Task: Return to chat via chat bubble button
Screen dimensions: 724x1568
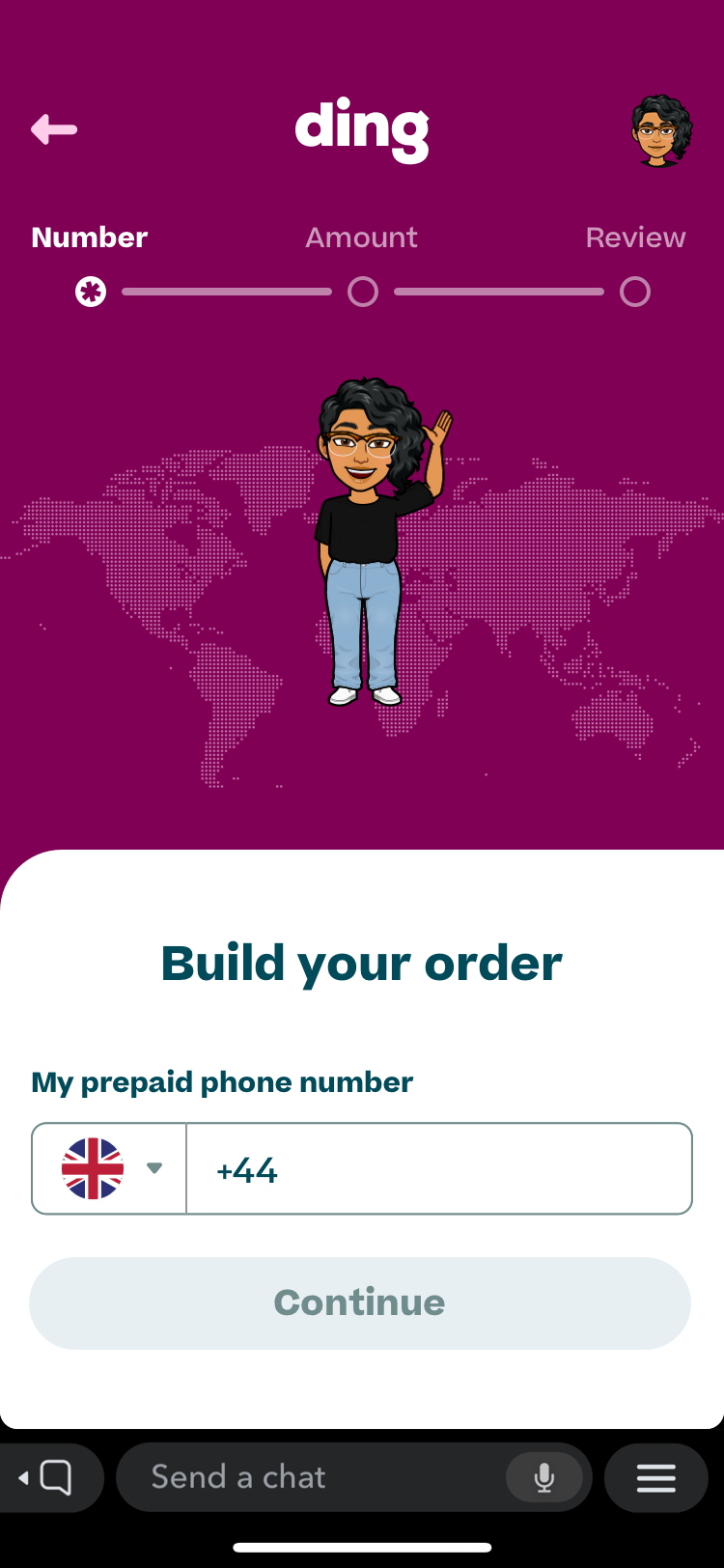Action: point(50,1477)
